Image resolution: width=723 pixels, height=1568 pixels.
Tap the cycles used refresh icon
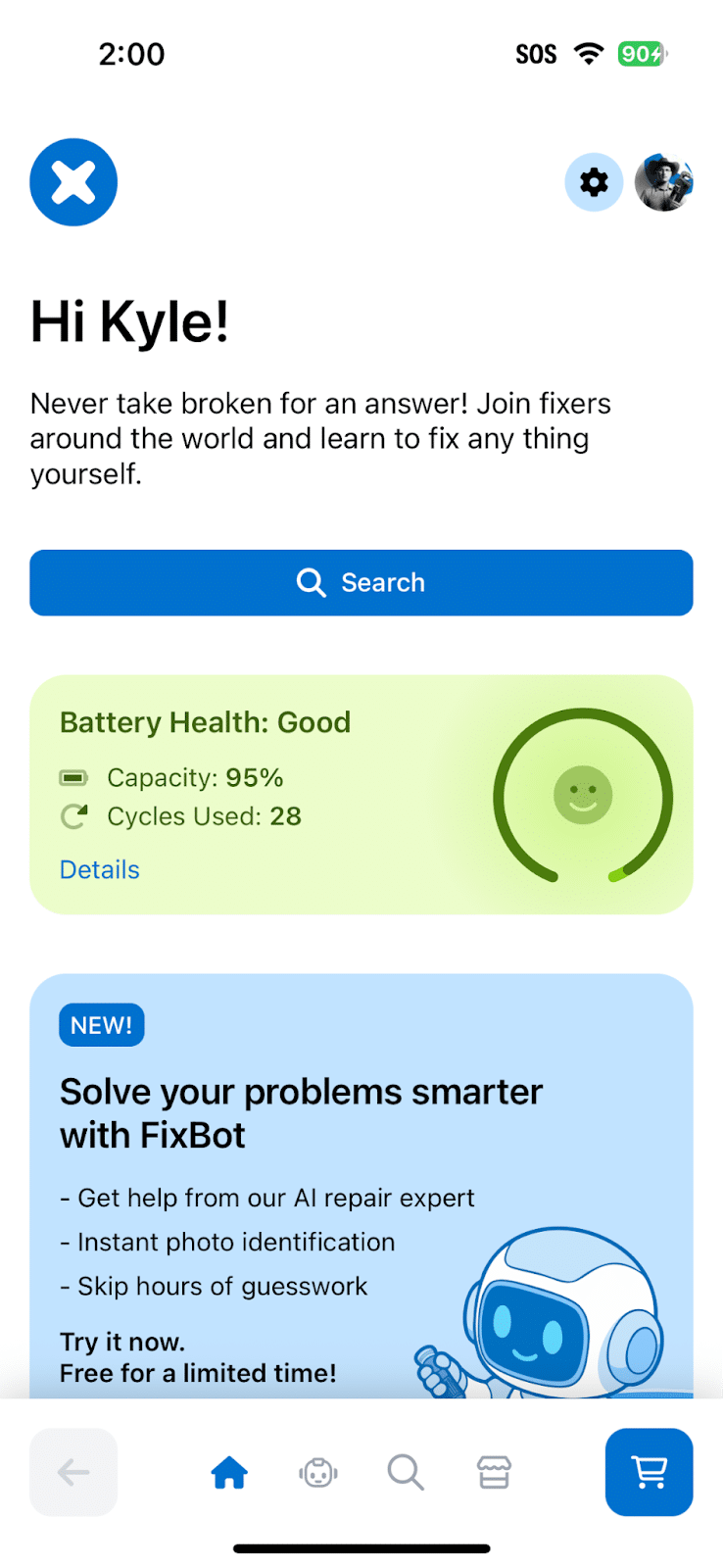tap(72, 815)
